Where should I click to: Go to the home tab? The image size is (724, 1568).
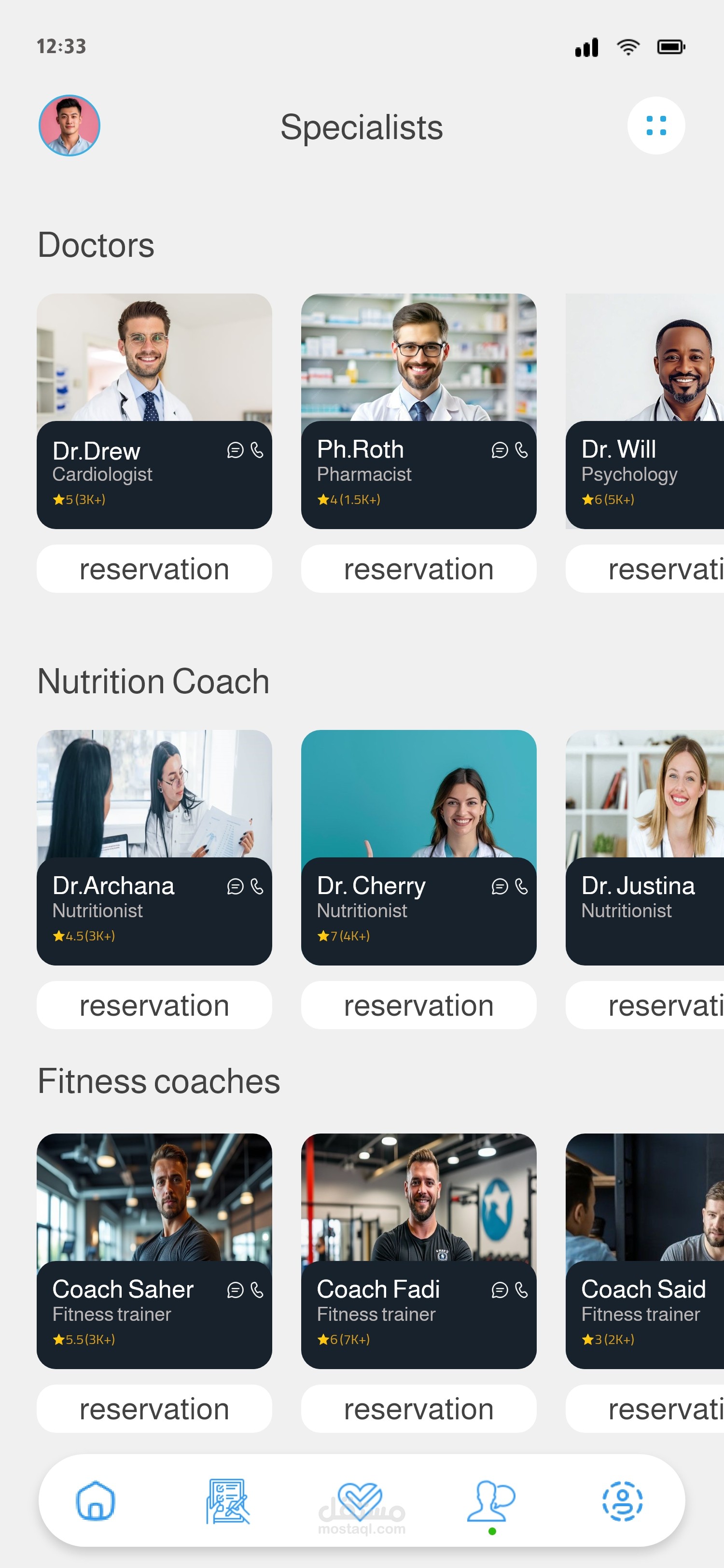(96, 1501)
